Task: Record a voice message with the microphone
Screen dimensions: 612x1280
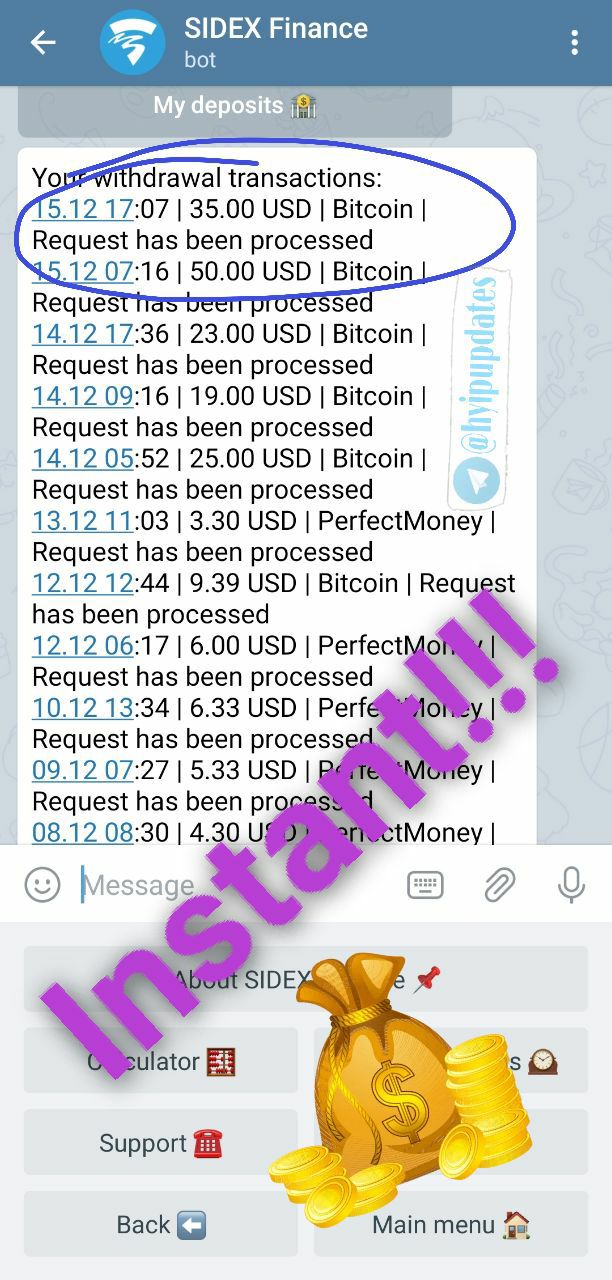Action: click(571, 885)
